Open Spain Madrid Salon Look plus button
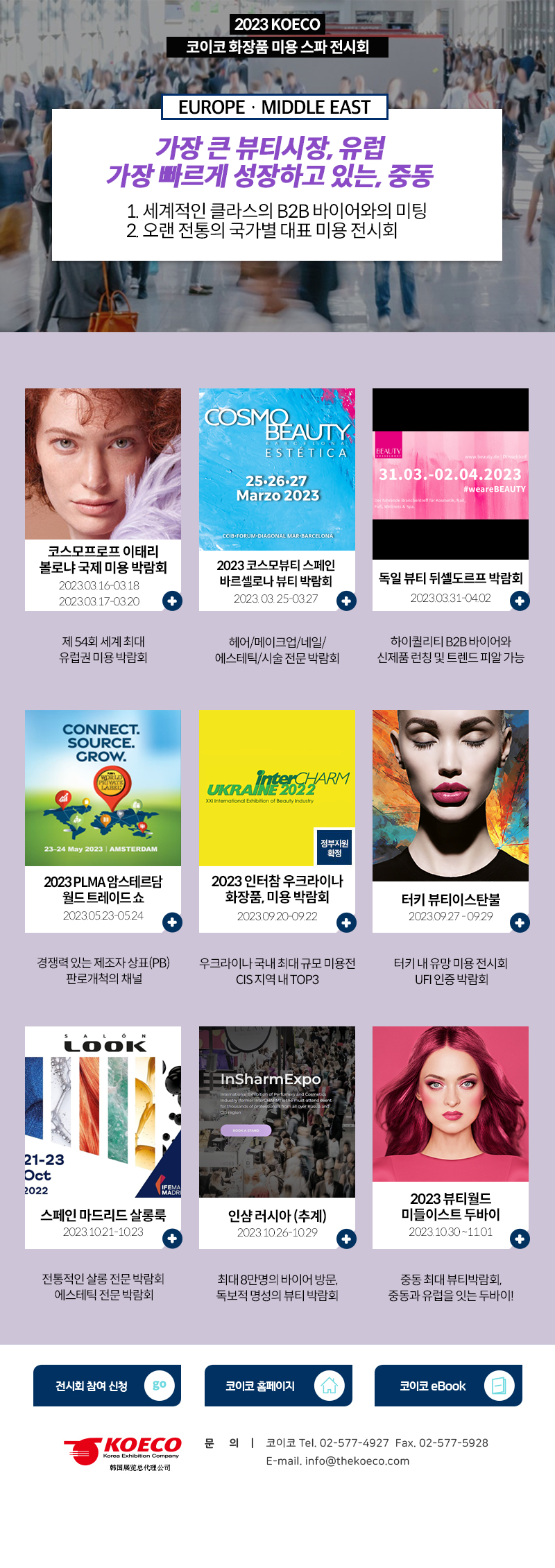This screenshot has width=555, height=1568. click(172, 1239)
